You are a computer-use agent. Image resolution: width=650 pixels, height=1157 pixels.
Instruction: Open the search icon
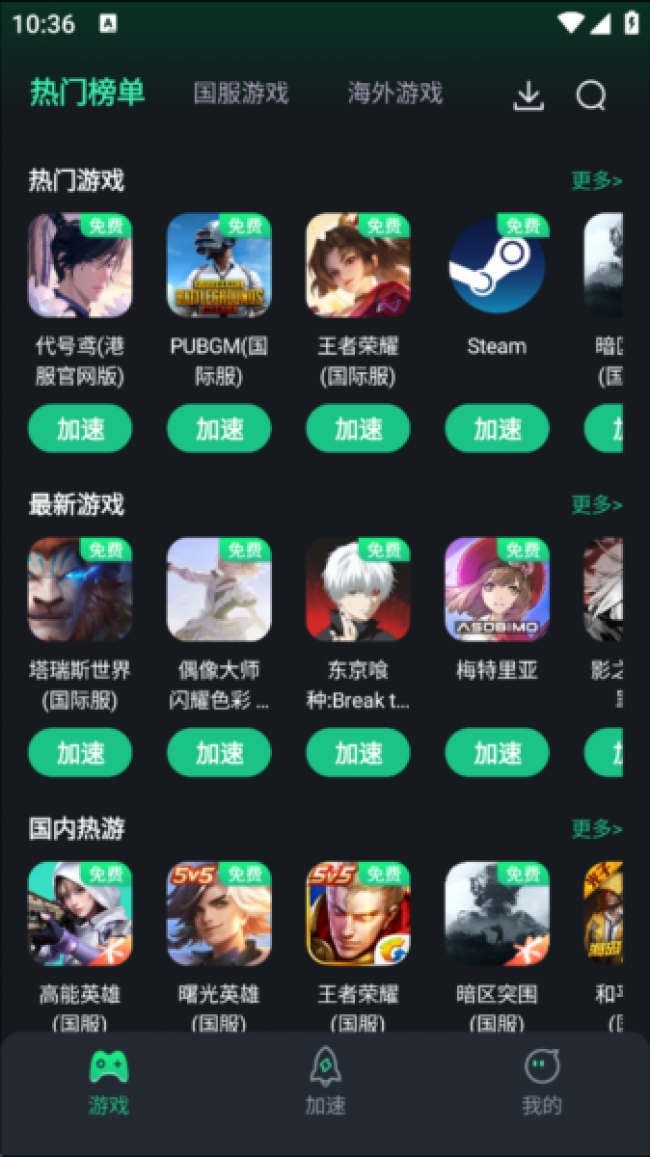pos(591,95)
